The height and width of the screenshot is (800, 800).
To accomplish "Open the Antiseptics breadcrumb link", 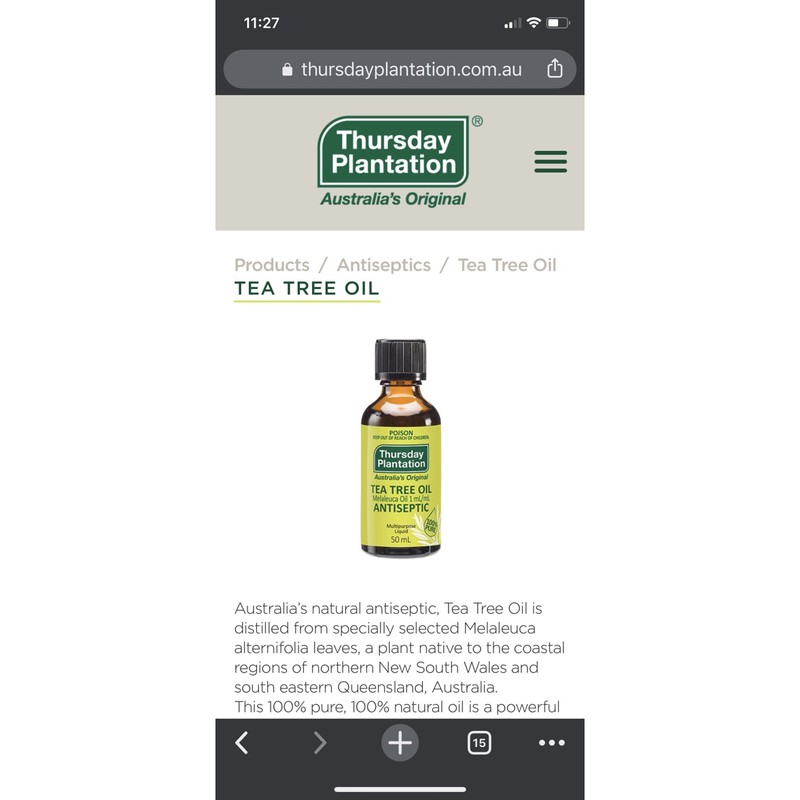I will [x=383, y=265].
